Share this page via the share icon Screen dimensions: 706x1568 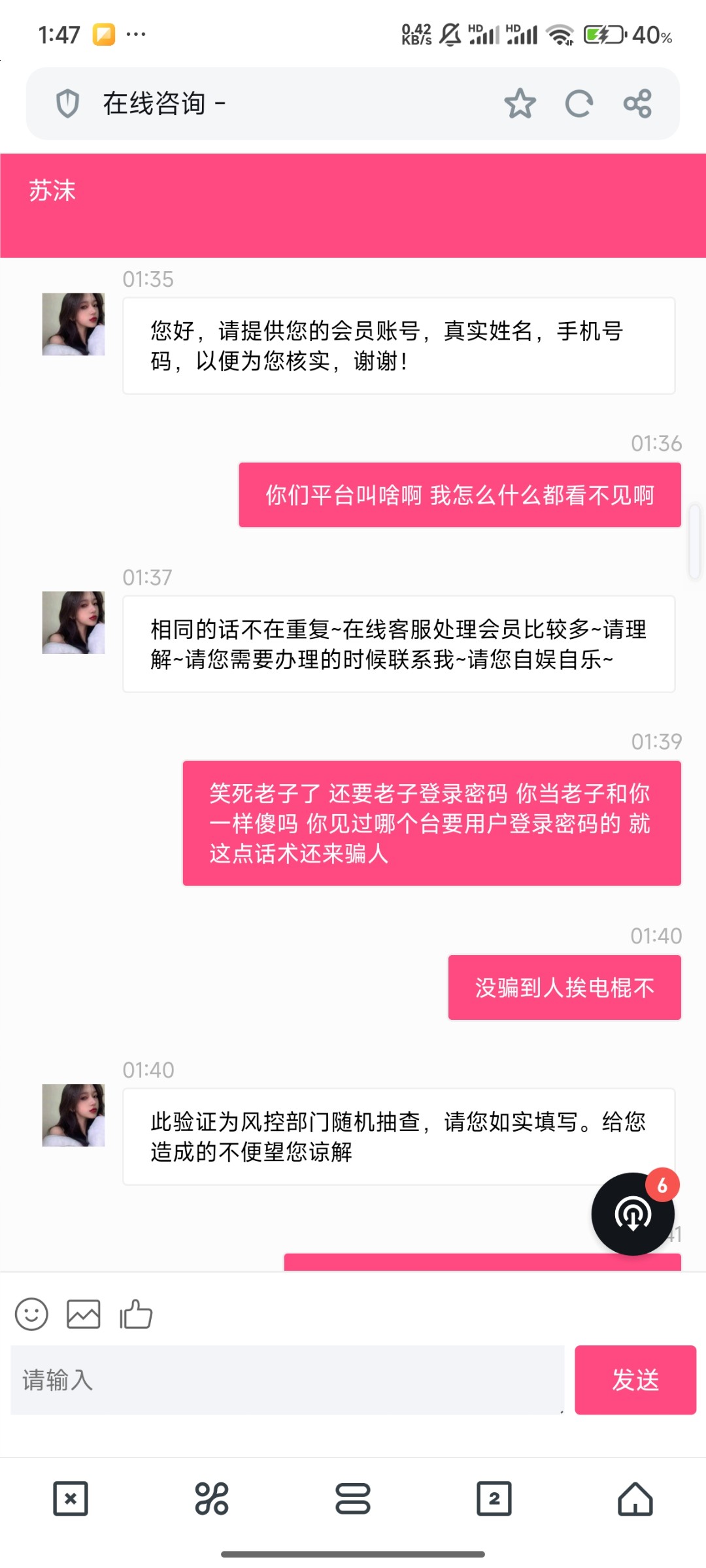(637, 104)
